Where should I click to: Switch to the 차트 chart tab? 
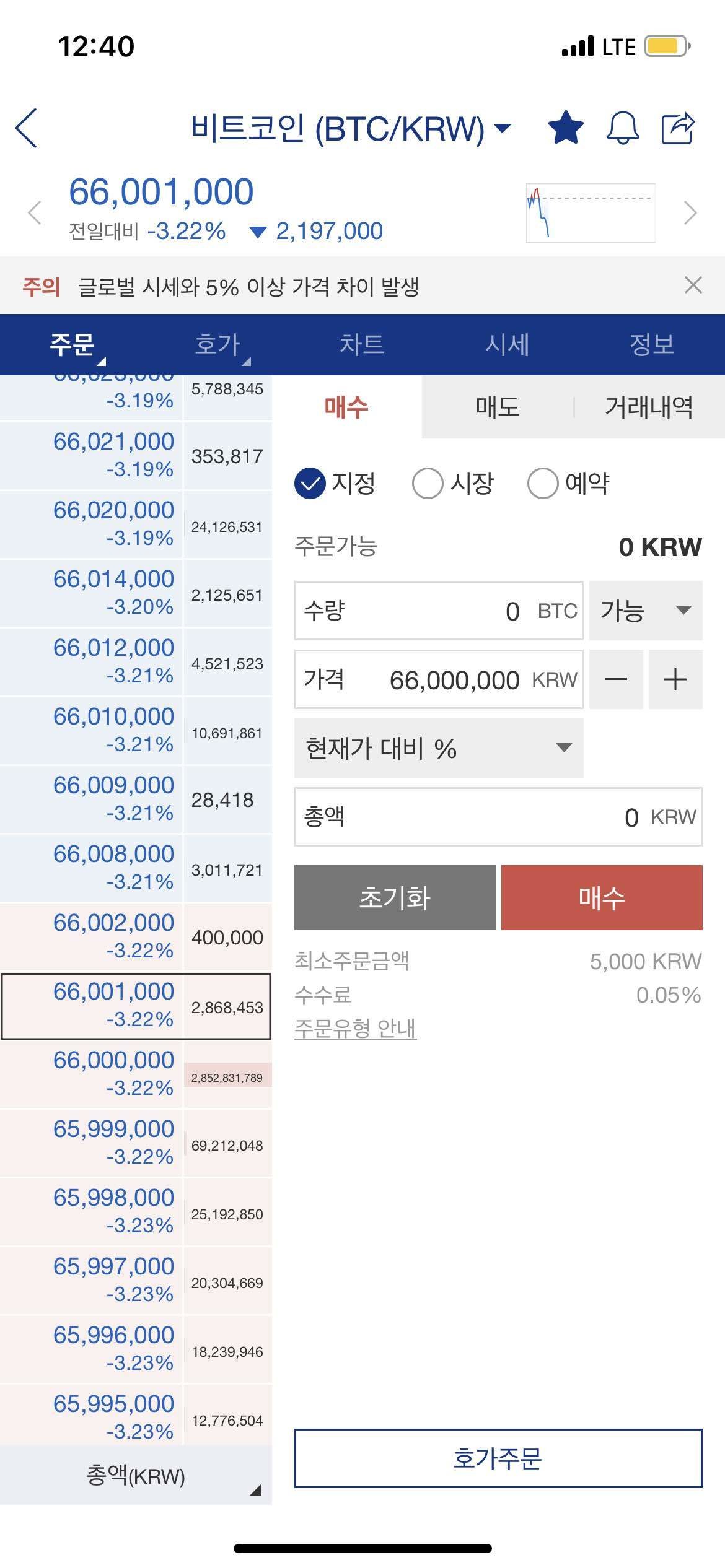[x=362, y=345]
